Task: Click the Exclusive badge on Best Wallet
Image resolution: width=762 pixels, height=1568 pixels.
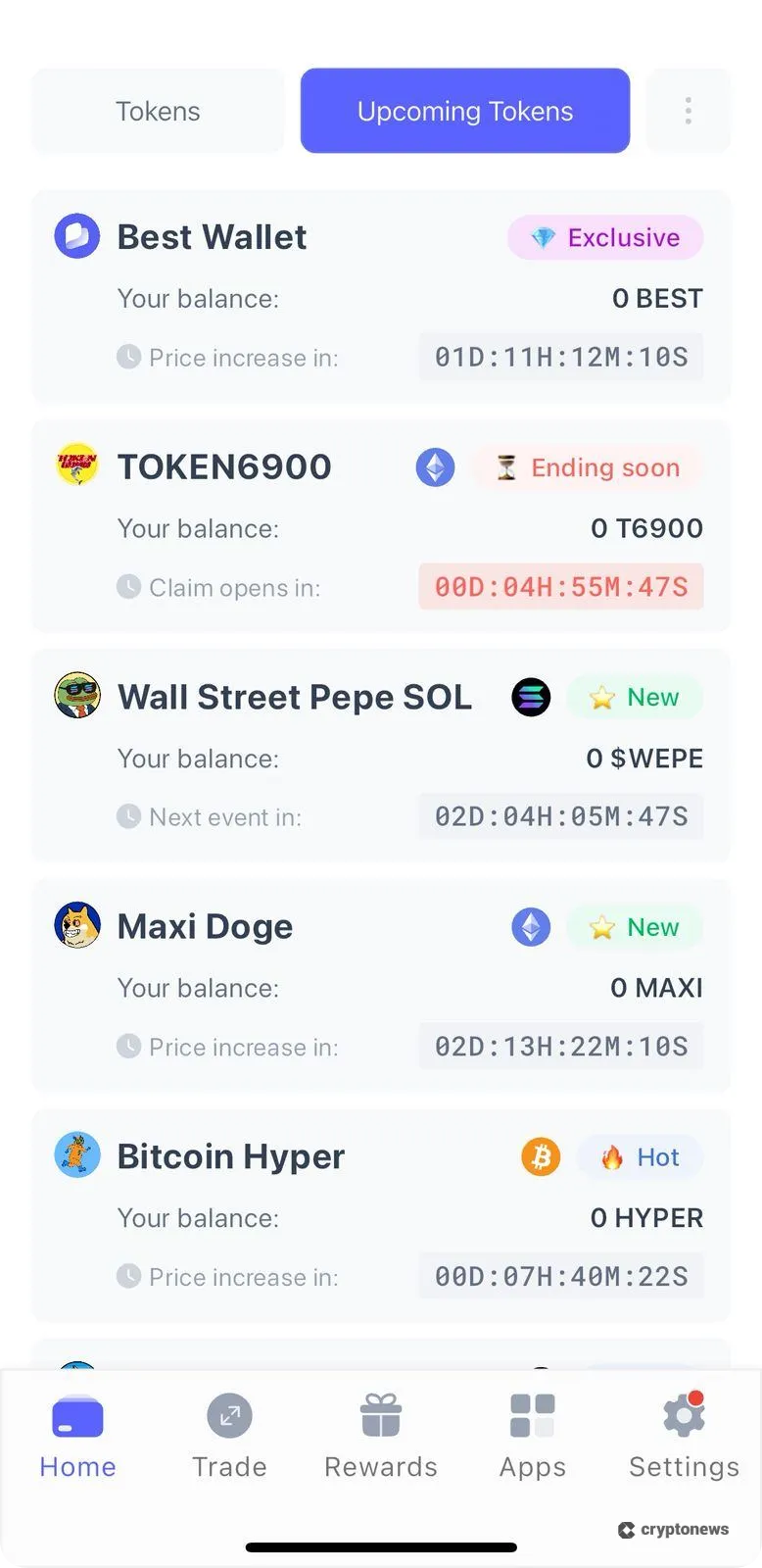Action: coord(604,237)
